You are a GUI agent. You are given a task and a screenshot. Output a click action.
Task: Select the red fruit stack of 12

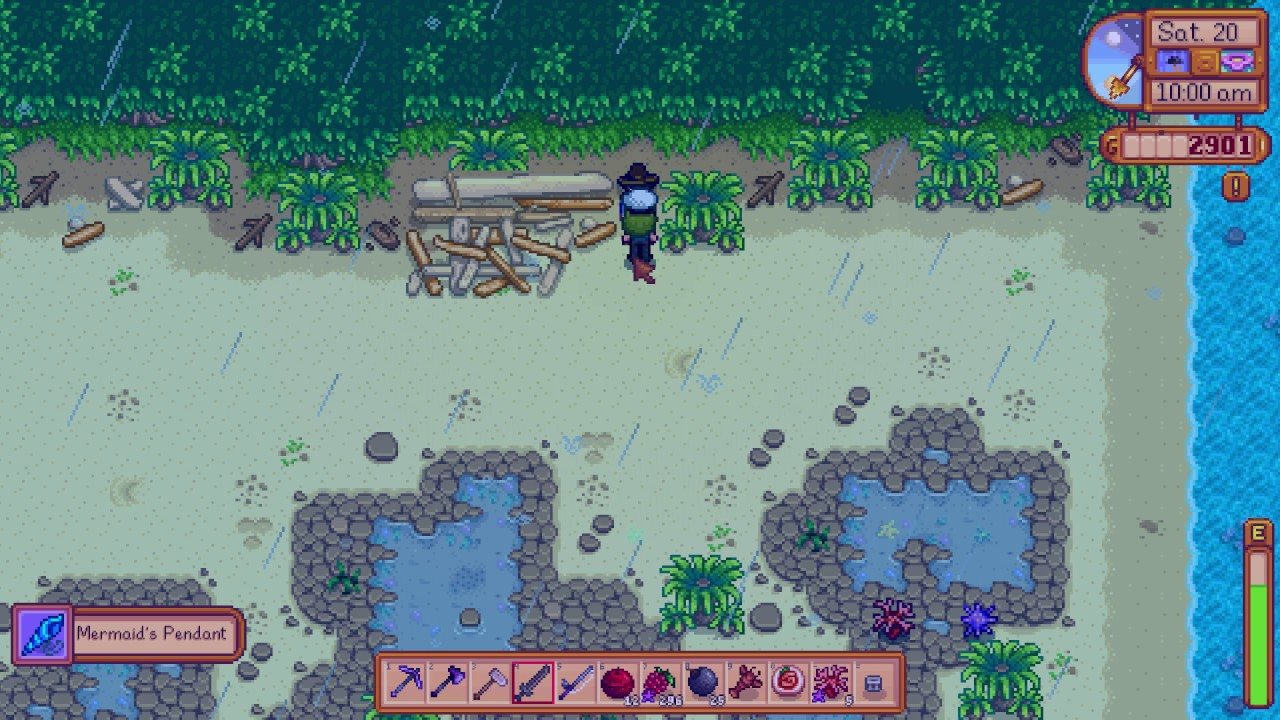click(x=617, y=683)
